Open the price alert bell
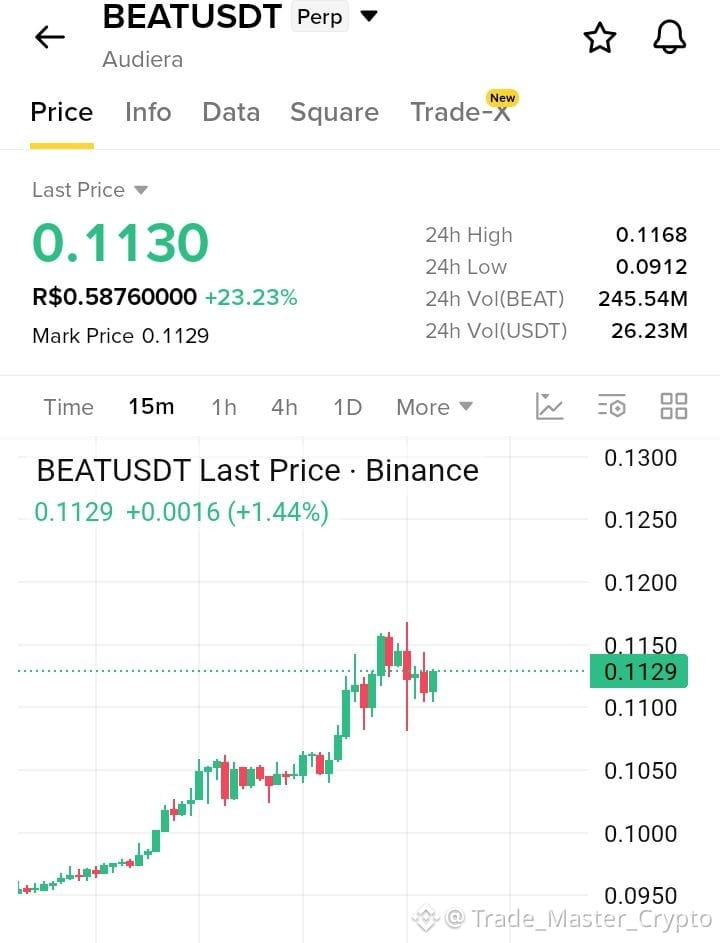 tap(669, 37)
